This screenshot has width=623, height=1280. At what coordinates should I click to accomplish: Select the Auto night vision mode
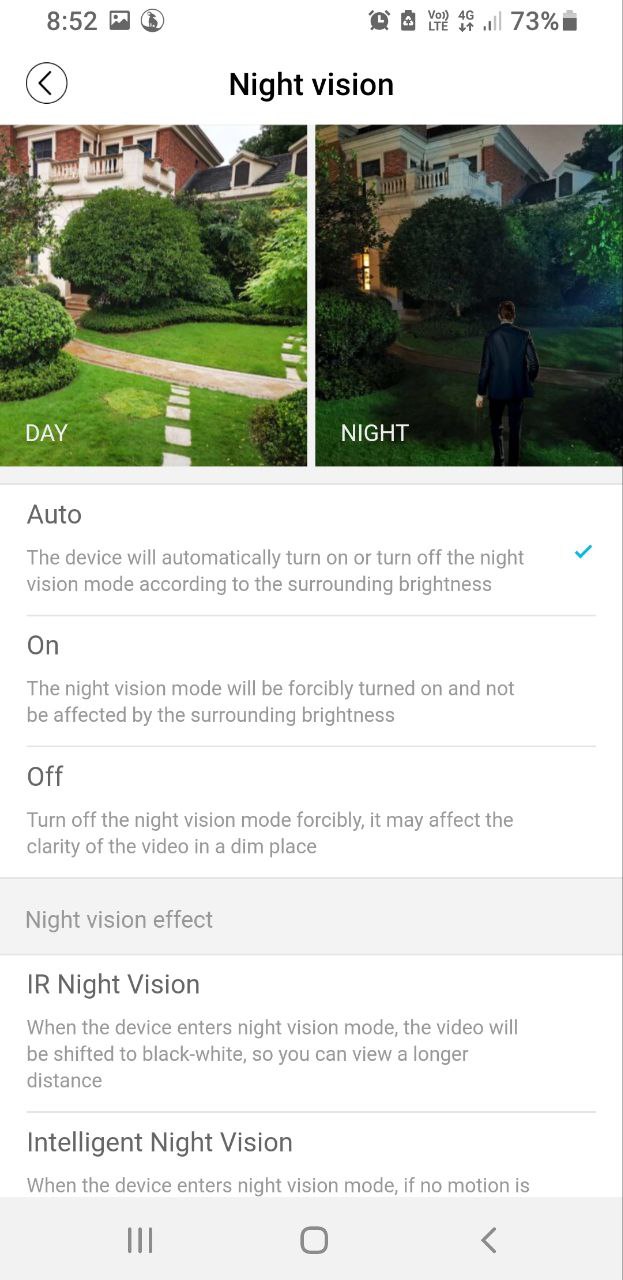coord(311,551)
